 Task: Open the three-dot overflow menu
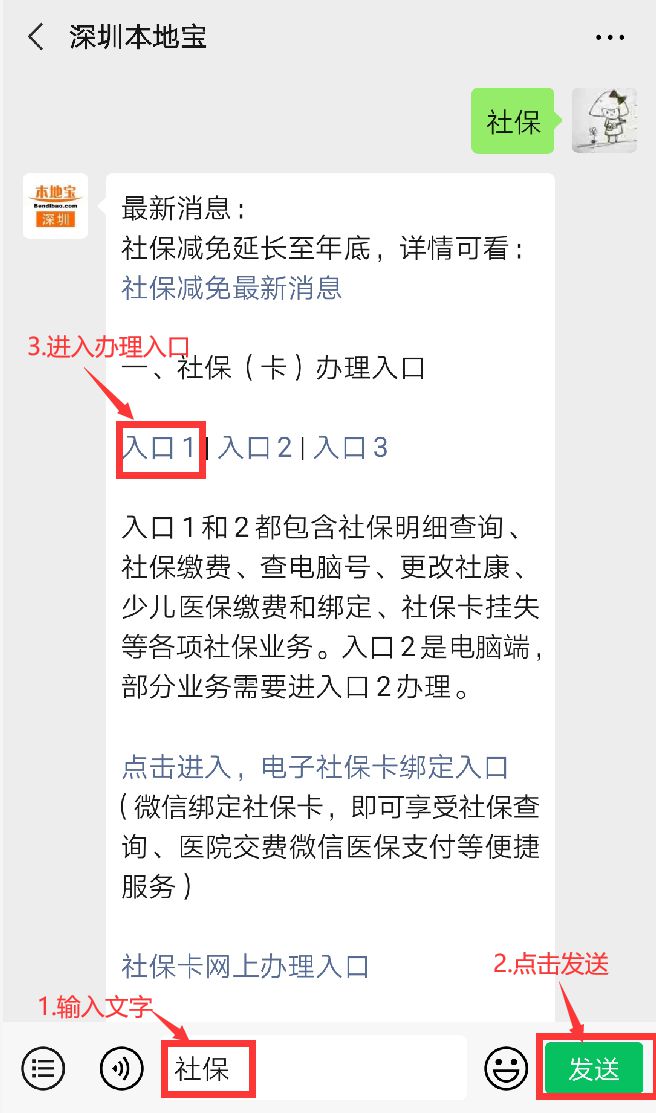[610, 38]
